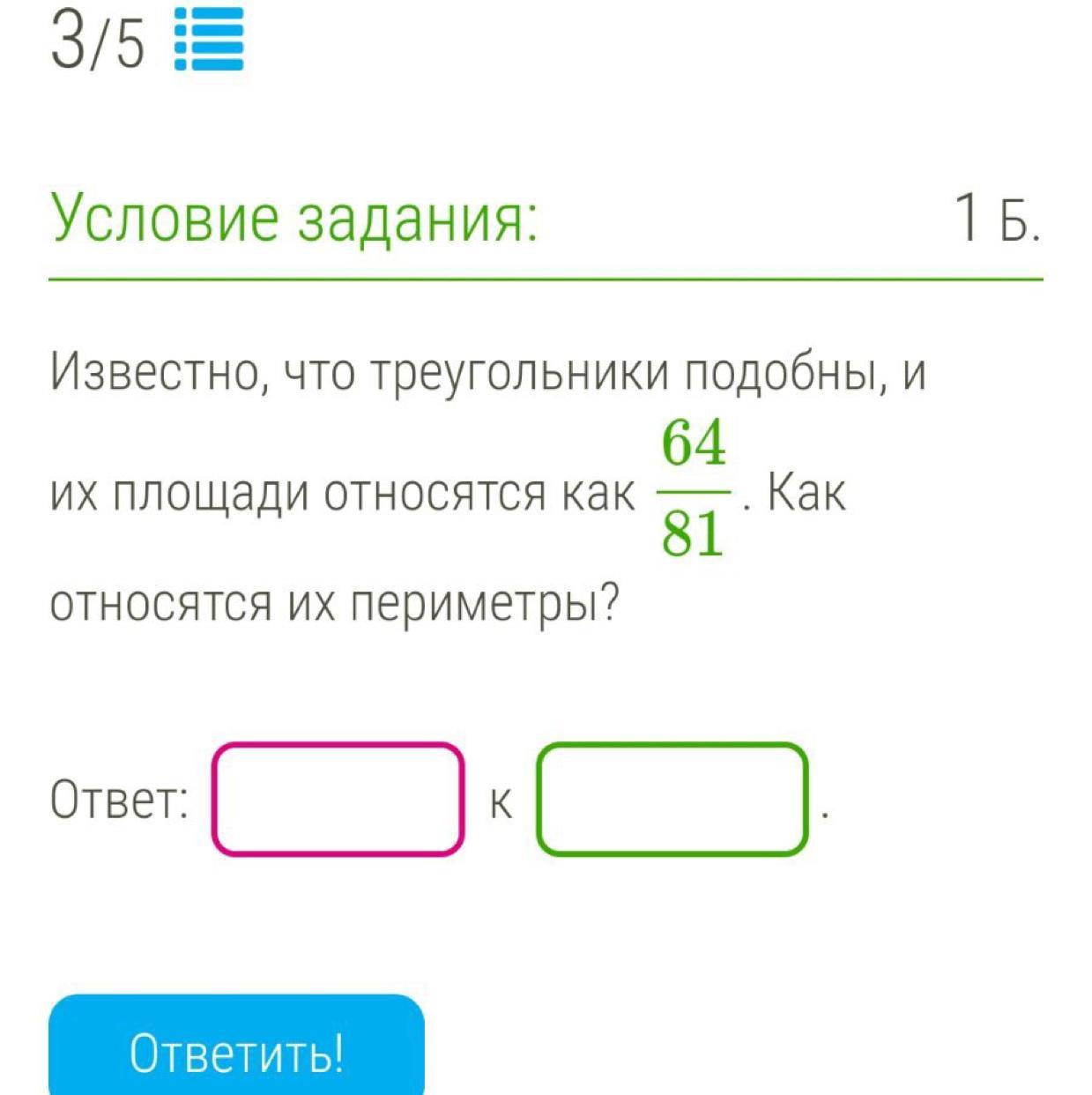The image size is (1092, 1095).
Task: Tap the pink answer input field
Action: click(338, 800)
